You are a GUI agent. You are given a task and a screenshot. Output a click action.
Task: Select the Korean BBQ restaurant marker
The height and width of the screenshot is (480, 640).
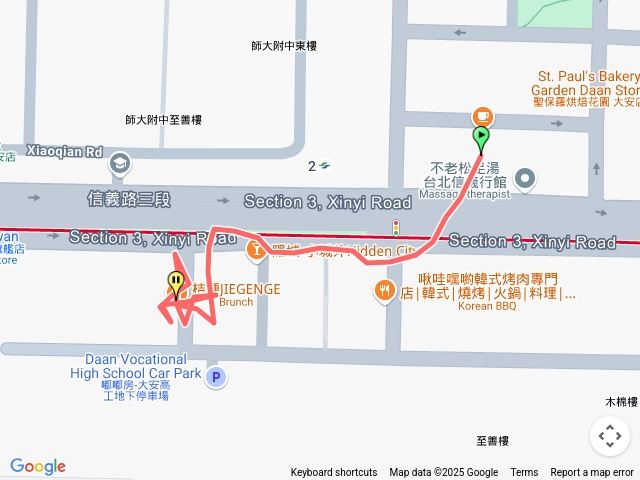(385, 291)
